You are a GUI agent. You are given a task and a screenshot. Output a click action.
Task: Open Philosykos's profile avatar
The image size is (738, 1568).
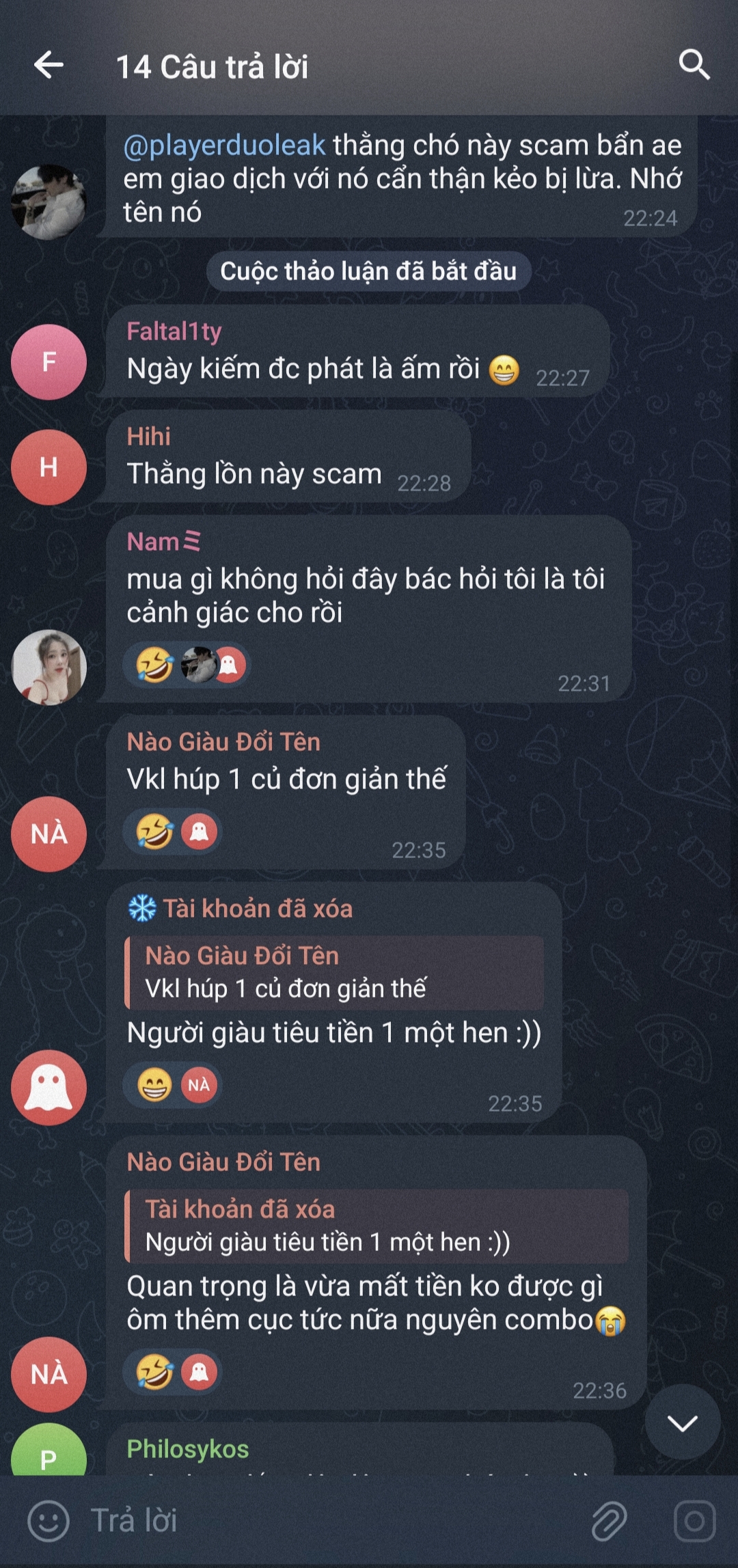coord(49,1452)
